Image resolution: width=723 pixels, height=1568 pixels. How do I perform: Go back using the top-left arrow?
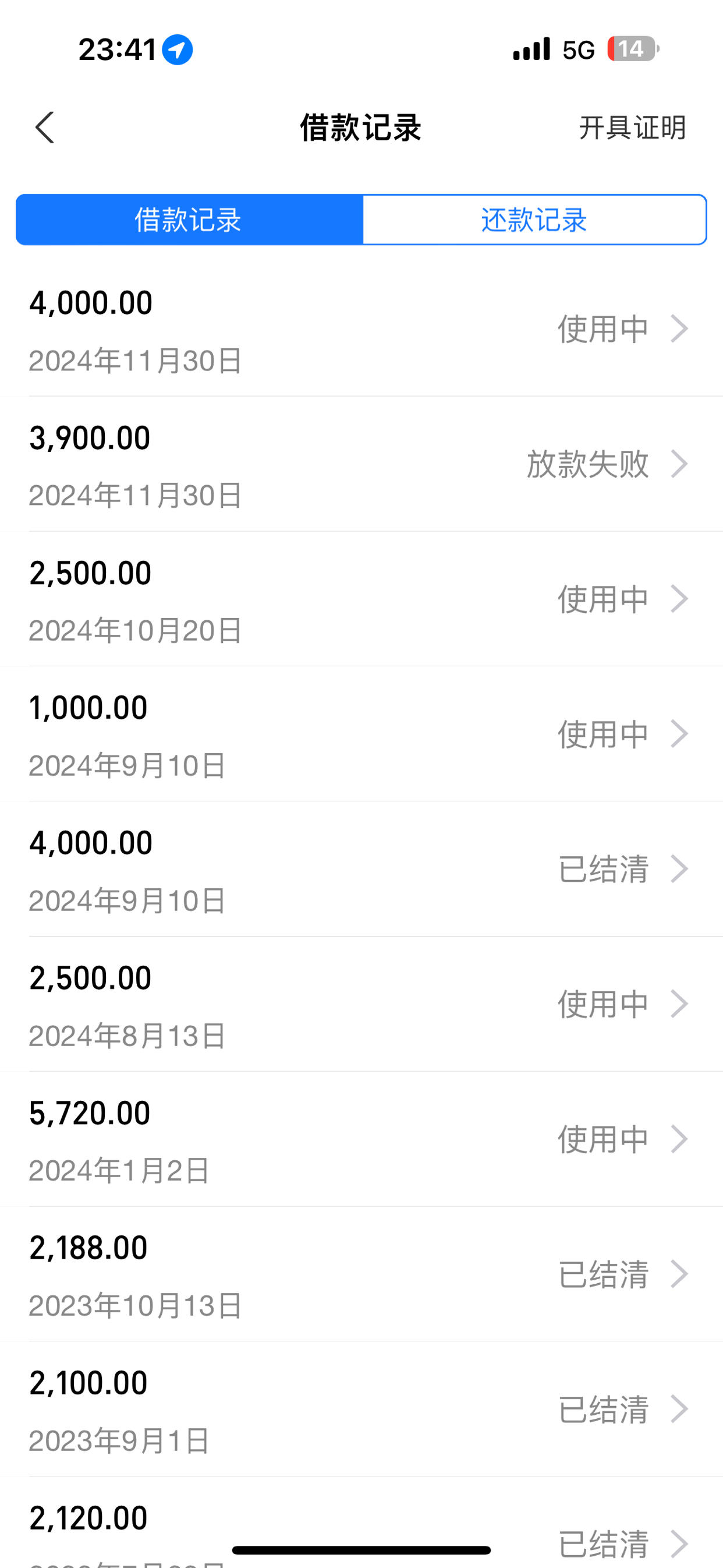click(x=45, y=128)
